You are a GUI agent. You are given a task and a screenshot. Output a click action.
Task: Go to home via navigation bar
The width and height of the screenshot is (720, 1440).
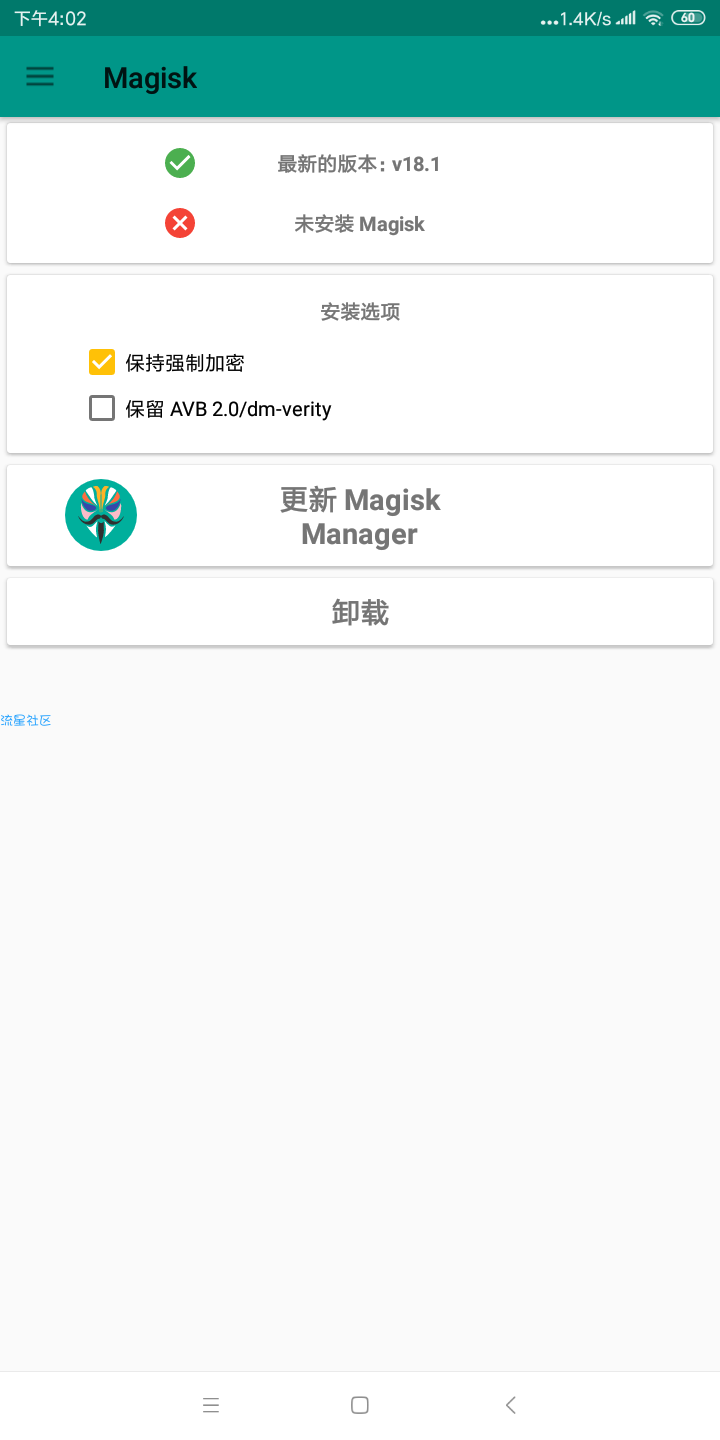coord(360,1405)
